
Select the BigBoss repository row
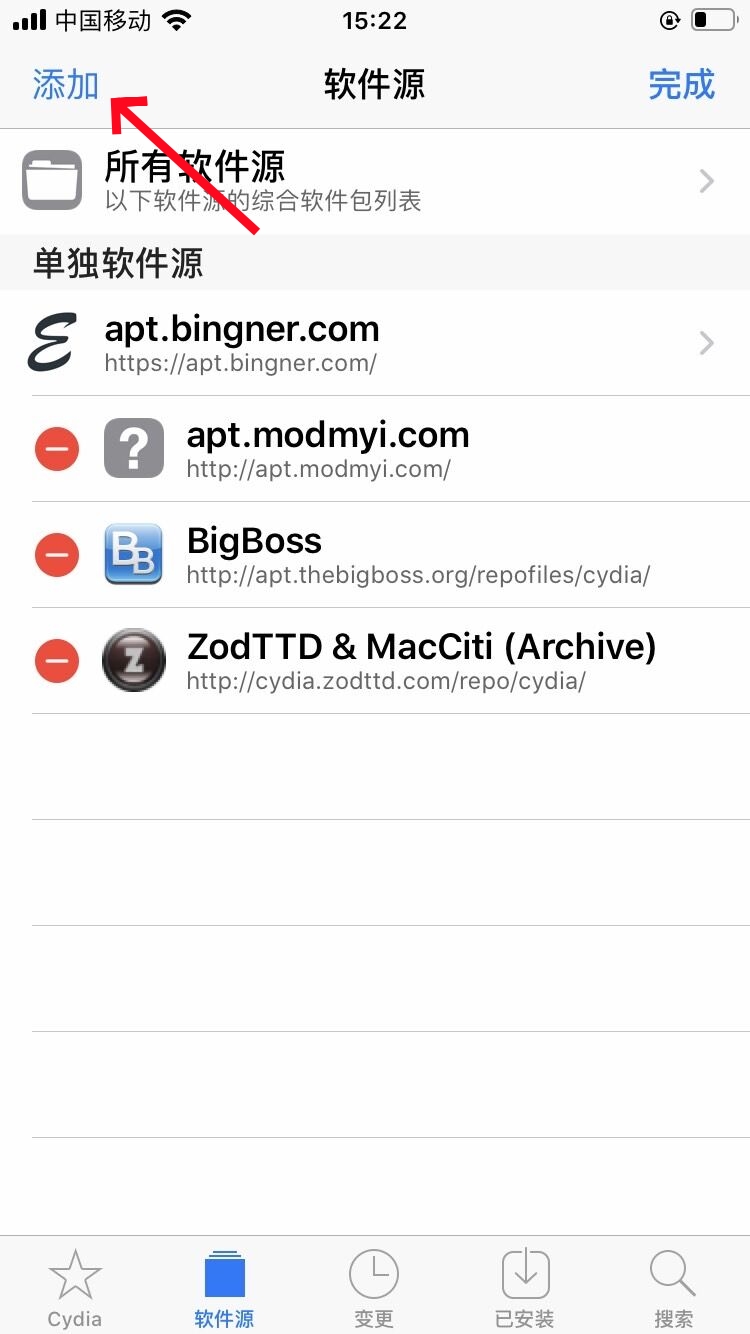(x=420, y=555)
